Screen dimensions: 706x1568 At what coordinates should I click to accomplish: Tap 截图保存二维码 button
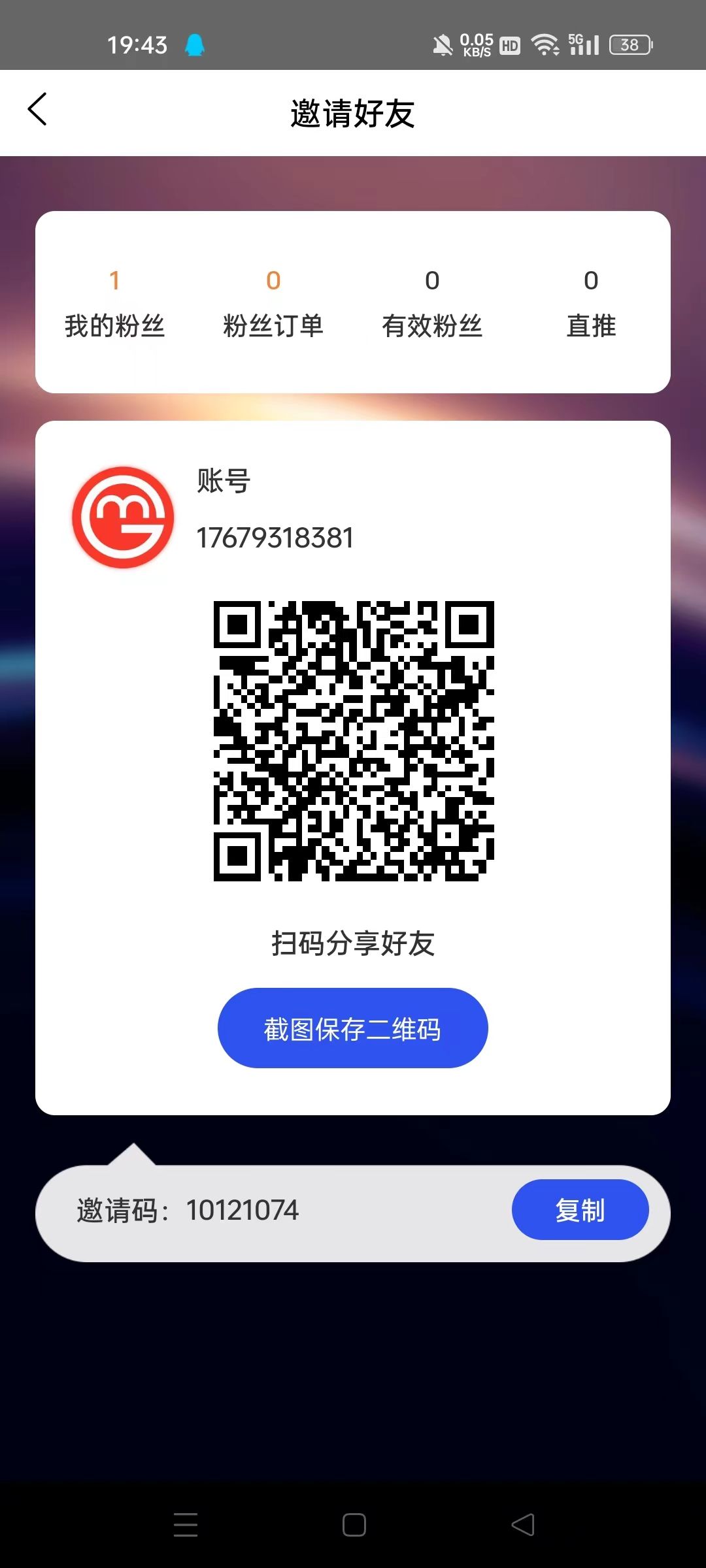point(352,1028)
